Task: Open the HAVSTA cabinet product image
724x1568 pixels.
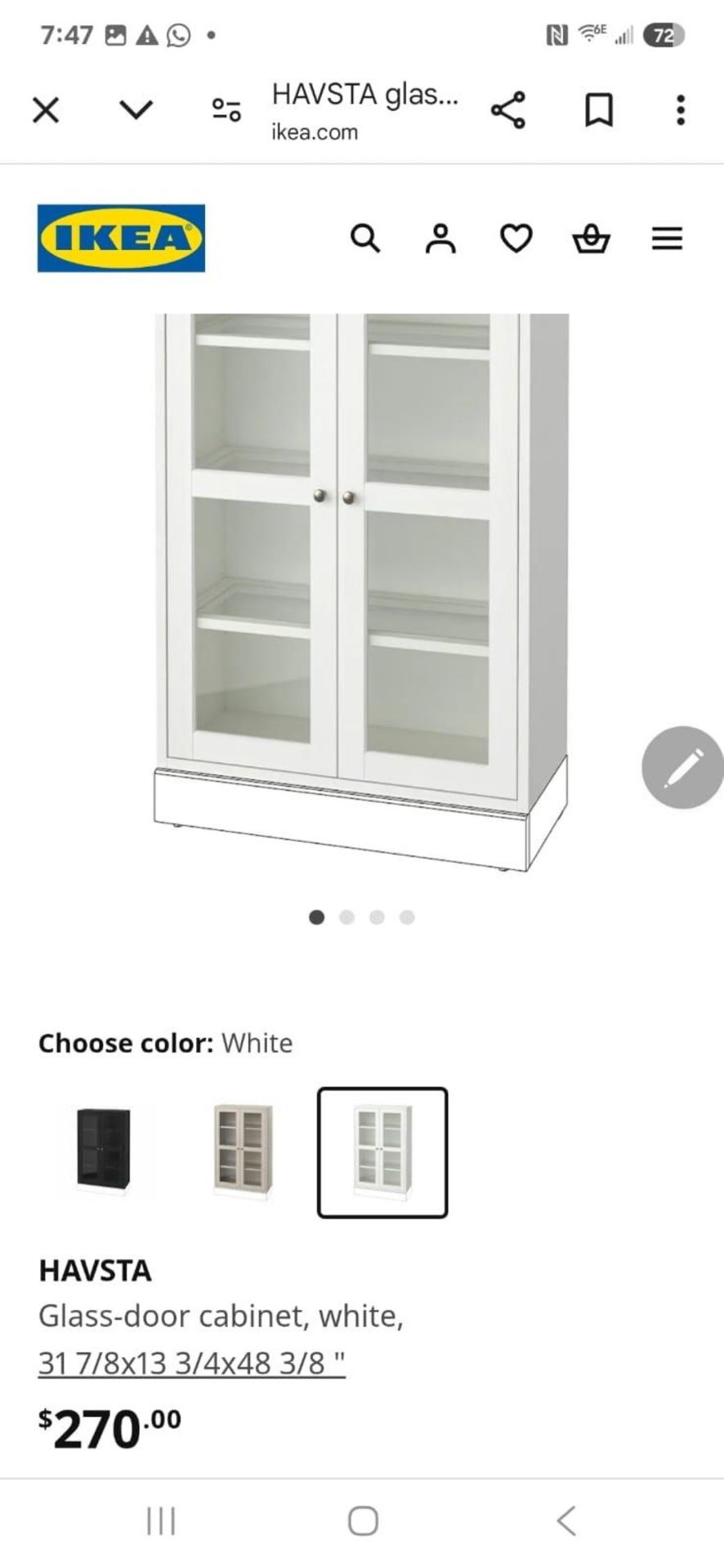Action: click(360, 588)
